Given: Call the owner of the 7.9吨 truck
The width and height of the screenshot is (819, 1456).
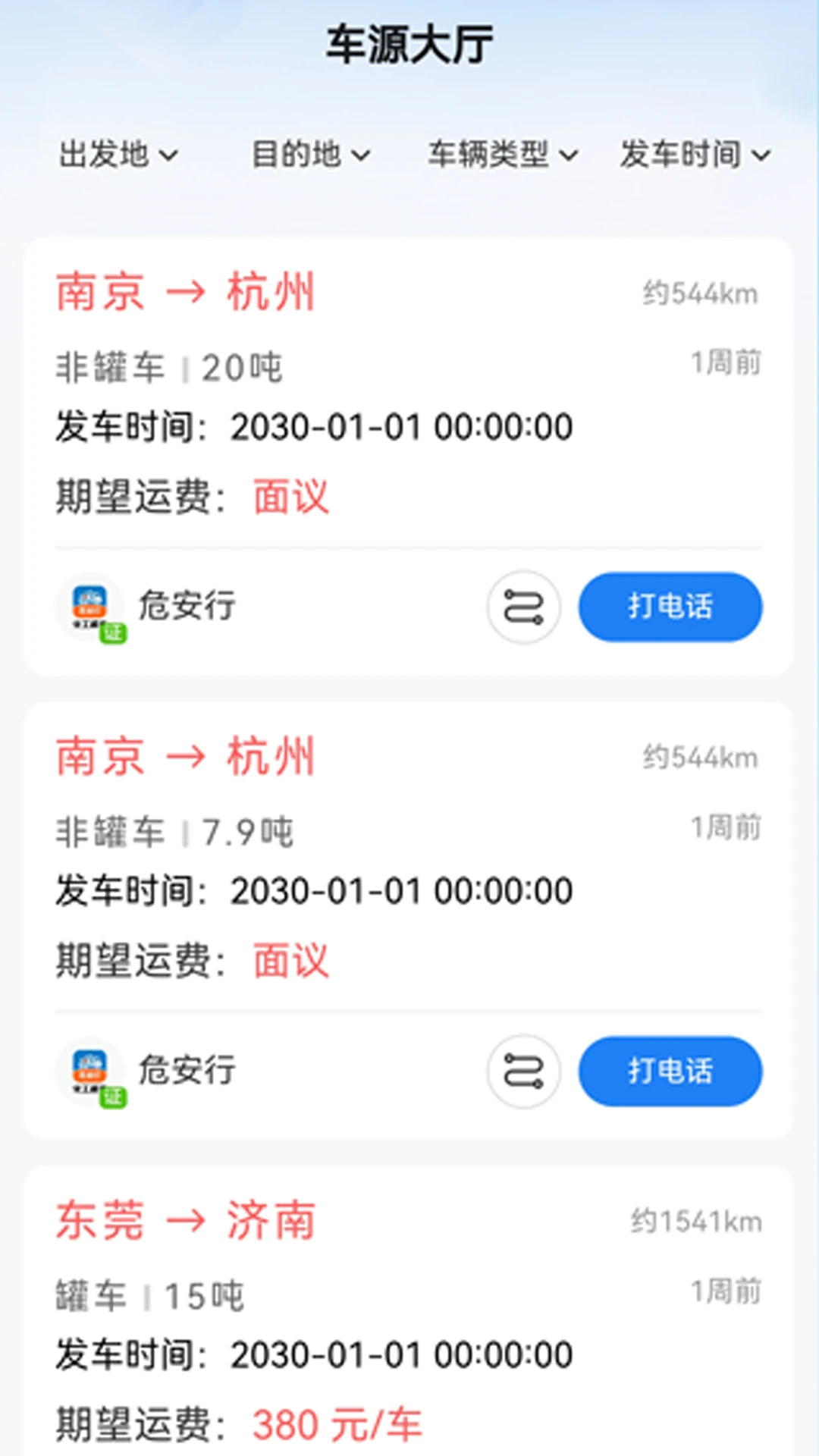Looking at the screenshot, I should (670, 1071).
